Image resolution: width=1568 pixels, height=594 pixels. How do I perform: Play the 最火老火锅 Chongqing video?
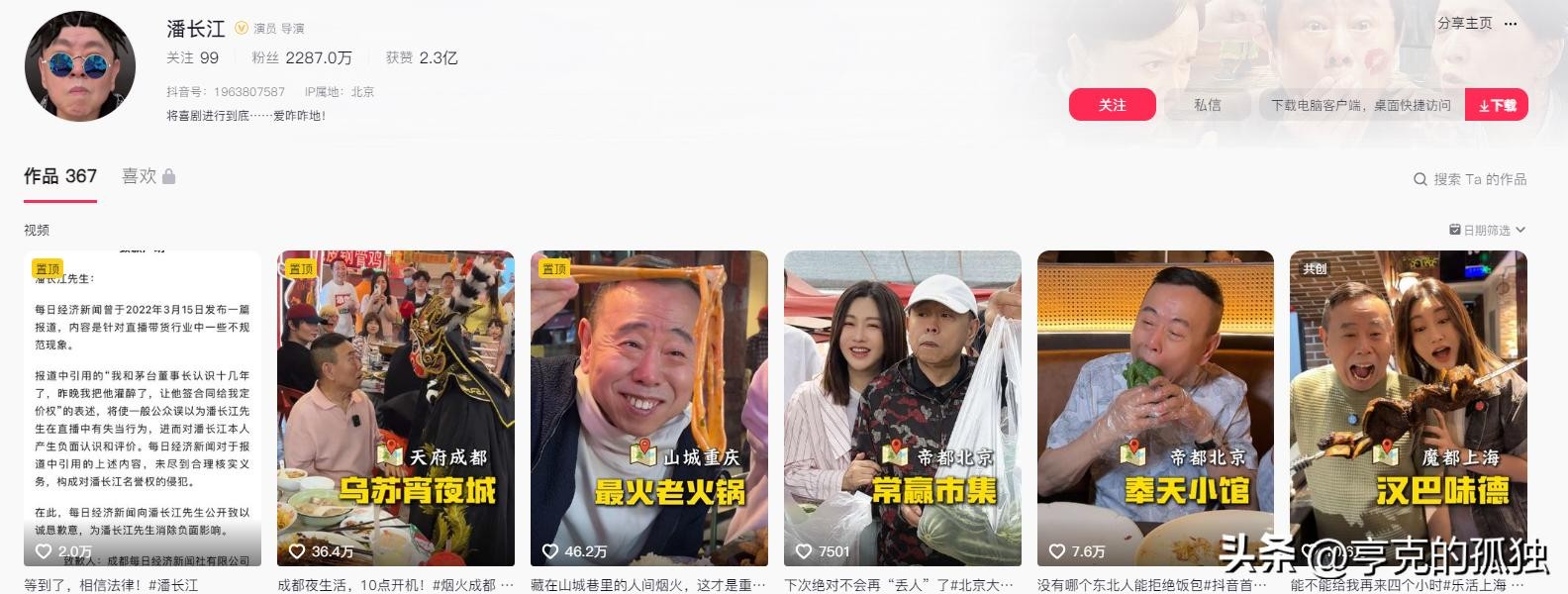point(649,408)
